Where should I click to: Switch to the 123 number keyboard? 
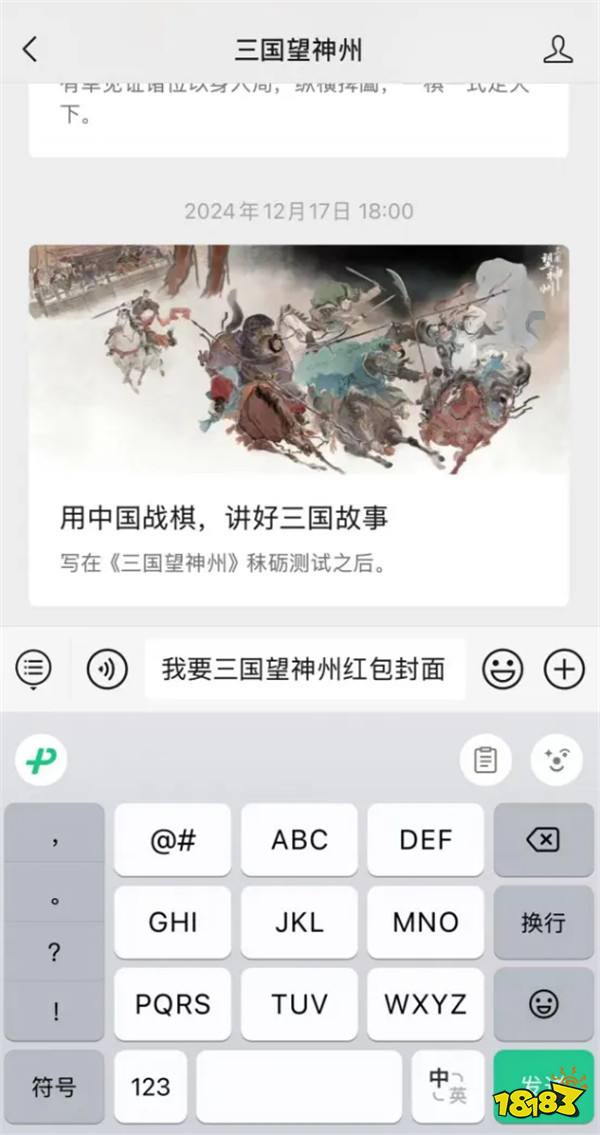point(151,1087)
